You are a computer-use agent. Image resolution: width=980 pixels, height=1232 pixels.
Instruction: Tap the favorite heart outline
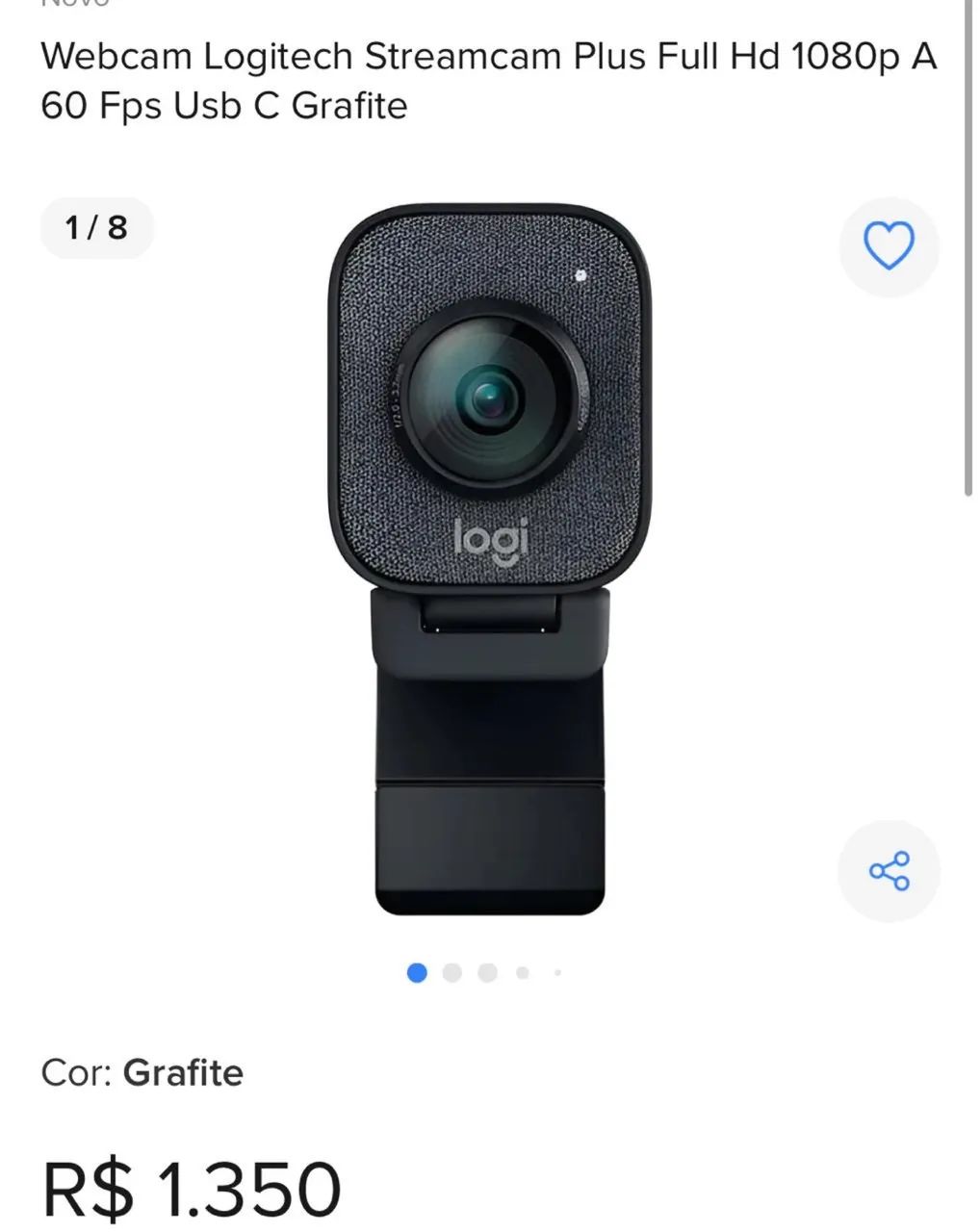point(888,247)
